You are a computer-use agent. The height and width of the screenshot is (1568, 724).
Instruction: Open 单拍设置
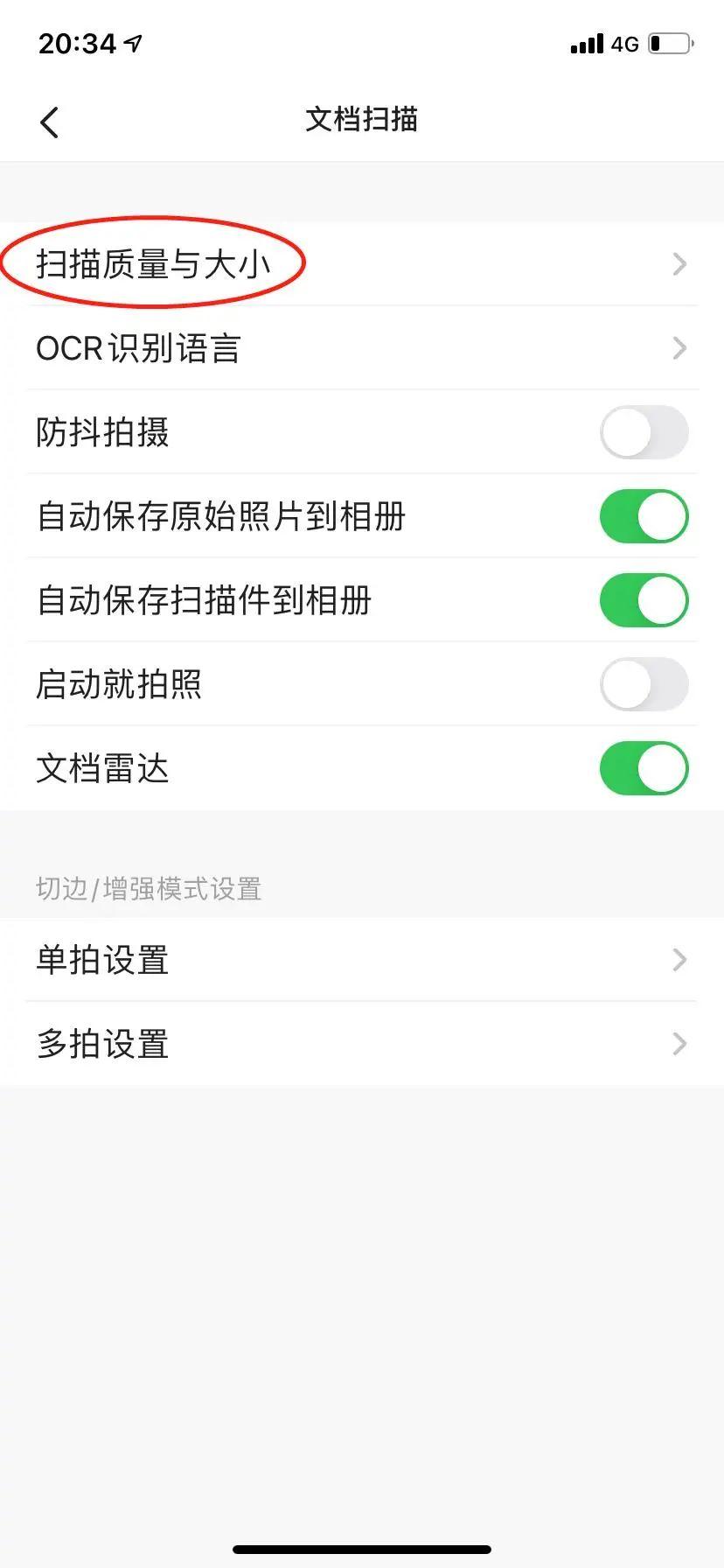pyautogui.click(x=361, y=960)
